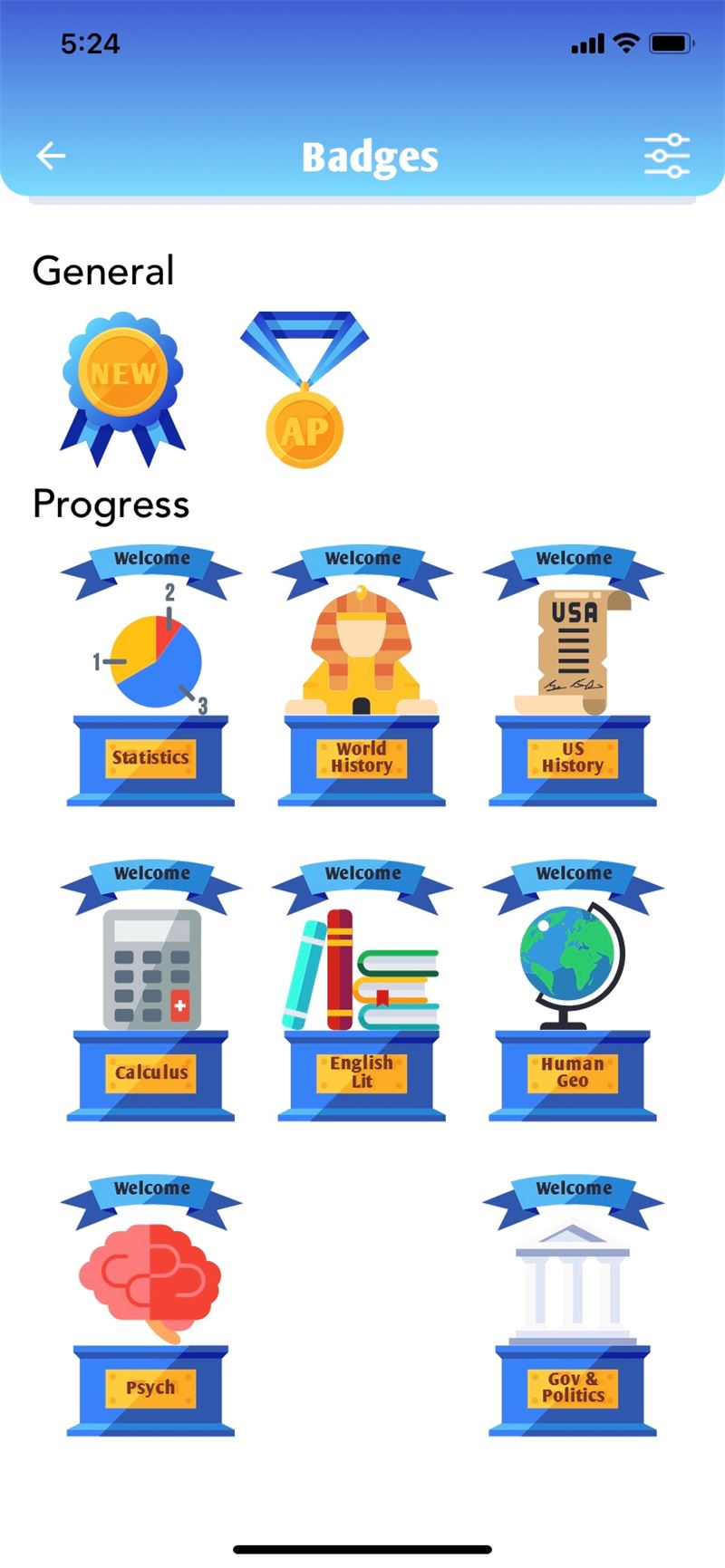
Task: Open the Psych welcome badge
Action: [150, 1306]
